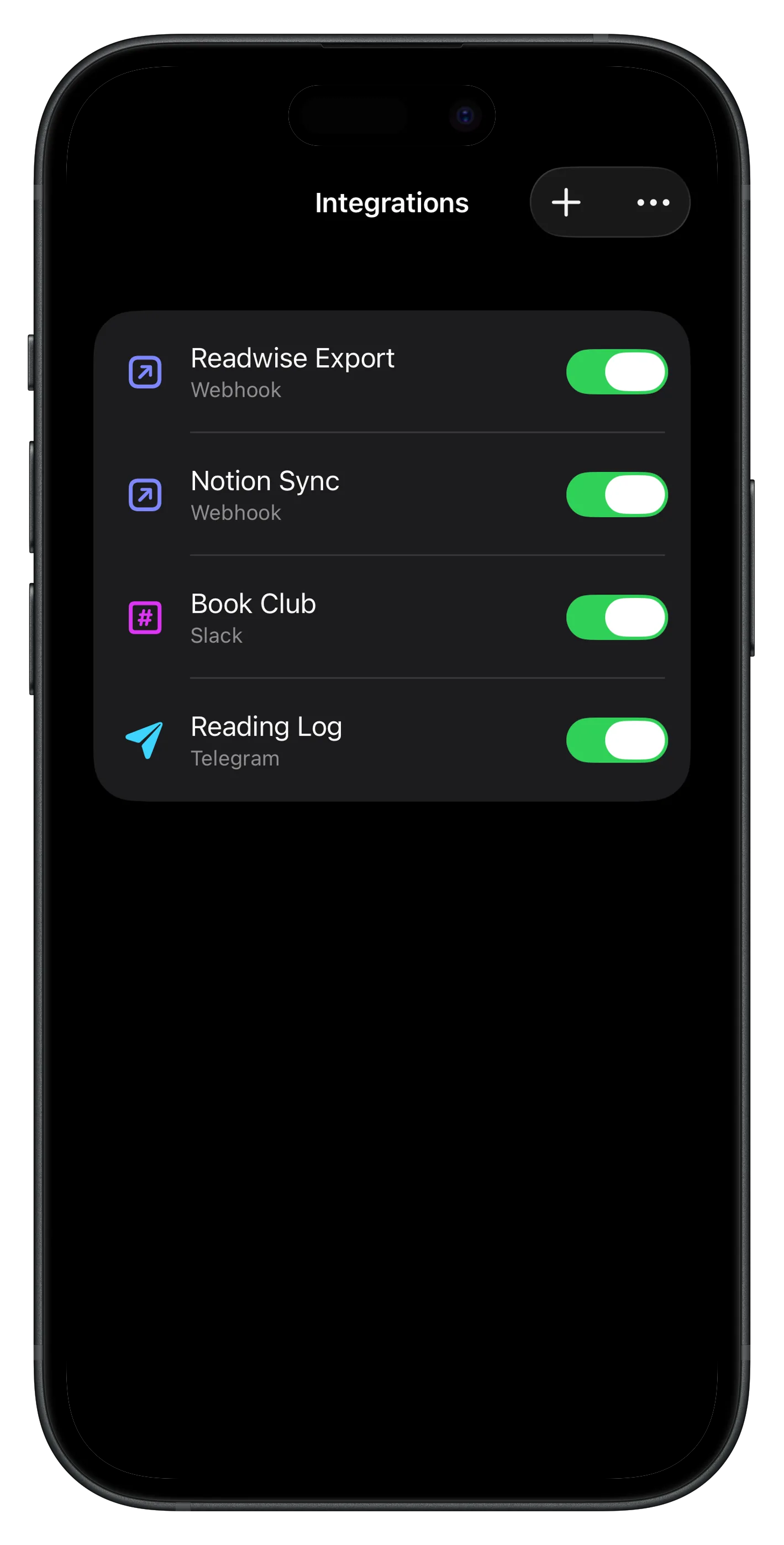The height and width of the screenshot is (1545, 784).
Task: Click the Notion Sync webhook icon
Action: click(145, 495)
